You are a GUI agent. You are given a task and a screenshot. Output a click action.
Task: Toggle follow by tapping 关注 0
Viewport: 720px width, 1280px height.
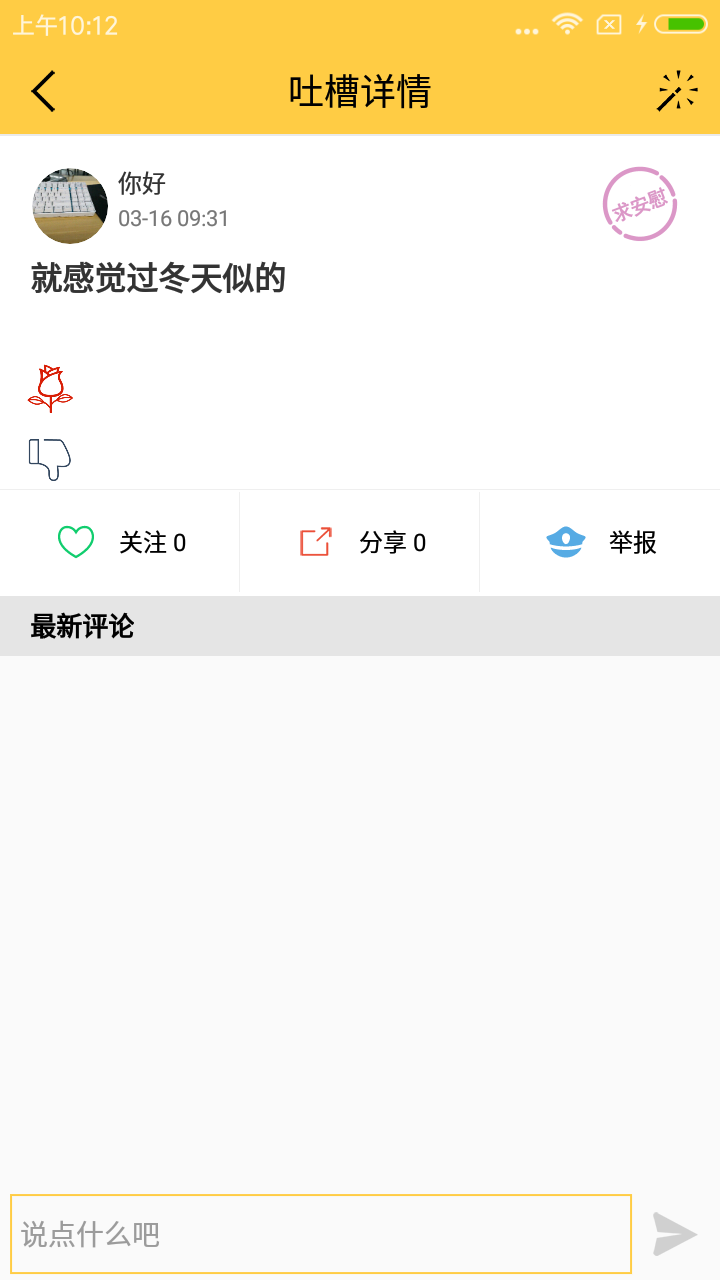[150, 541]
